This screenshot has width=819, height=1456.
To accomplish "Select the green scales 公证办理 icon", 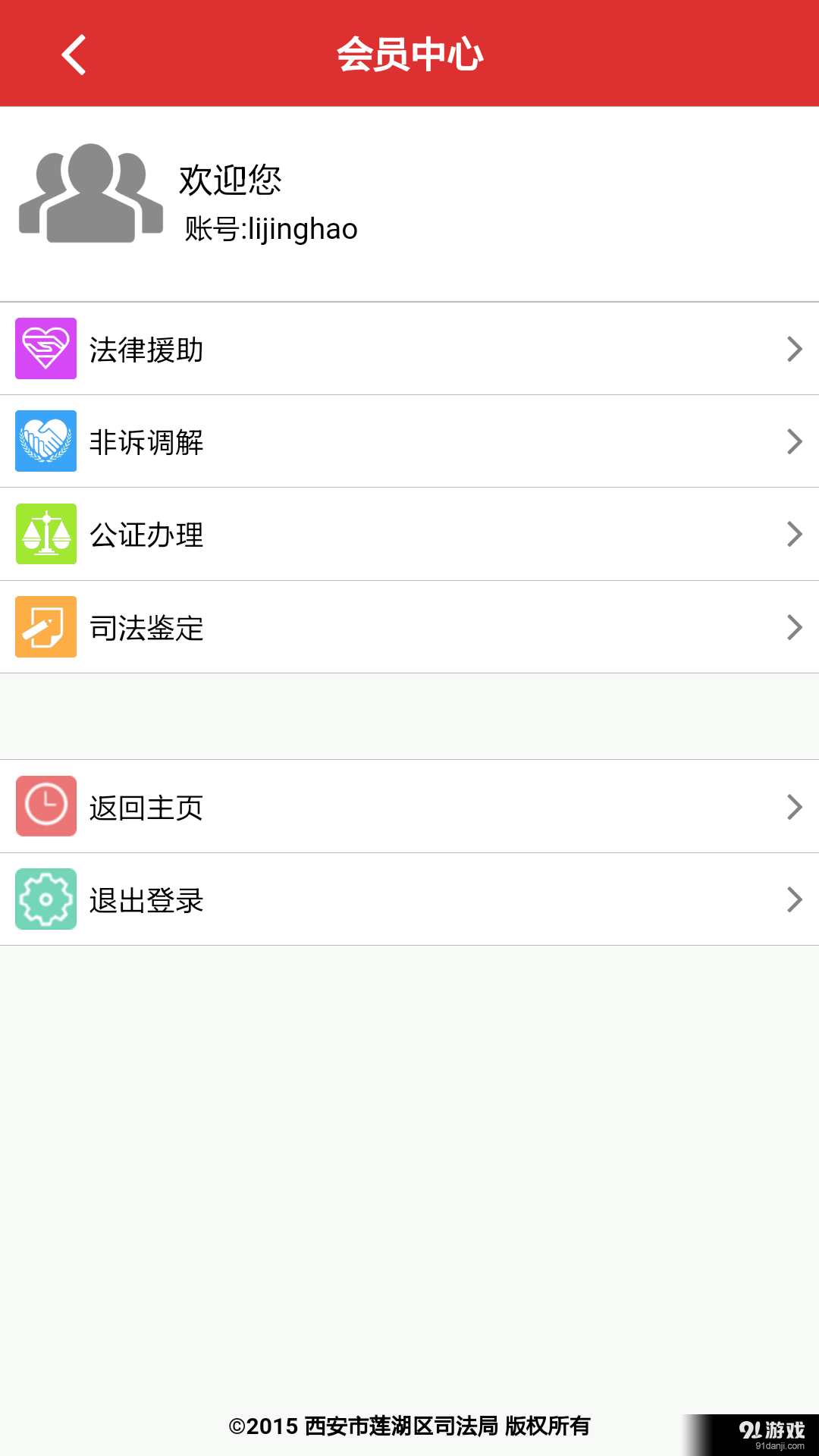I will pyautogui.click(x=45, y=534).
